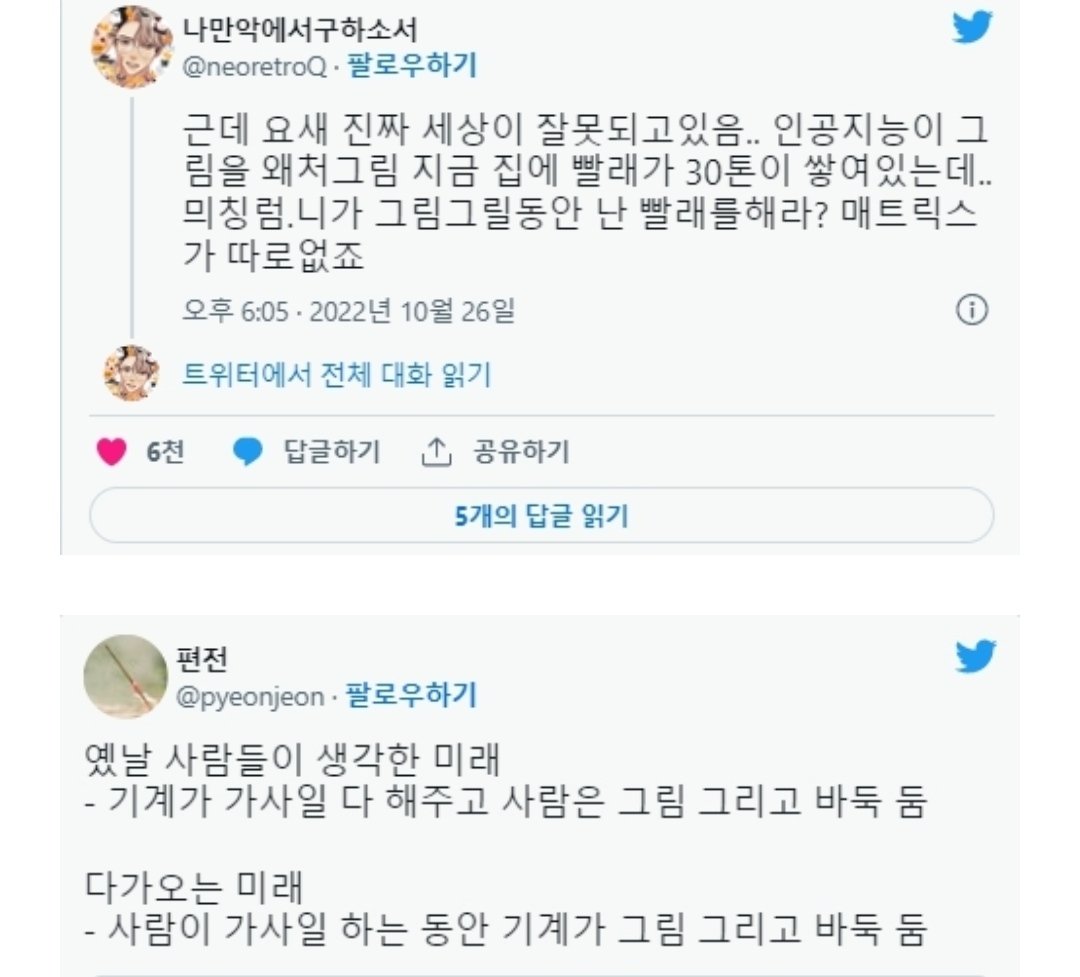
Task: Open 편전's profile picture
Action: pyautogui.click(x=125, y=676)
